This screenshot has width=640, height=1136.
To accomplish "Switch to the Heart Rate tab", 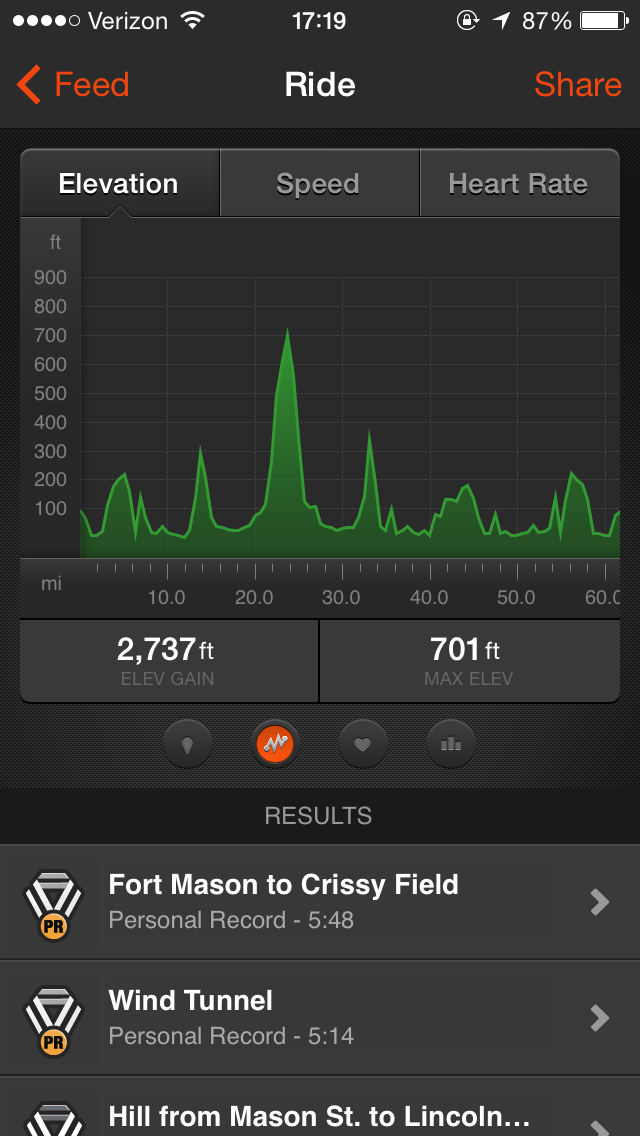I will [x=518, y=184].
